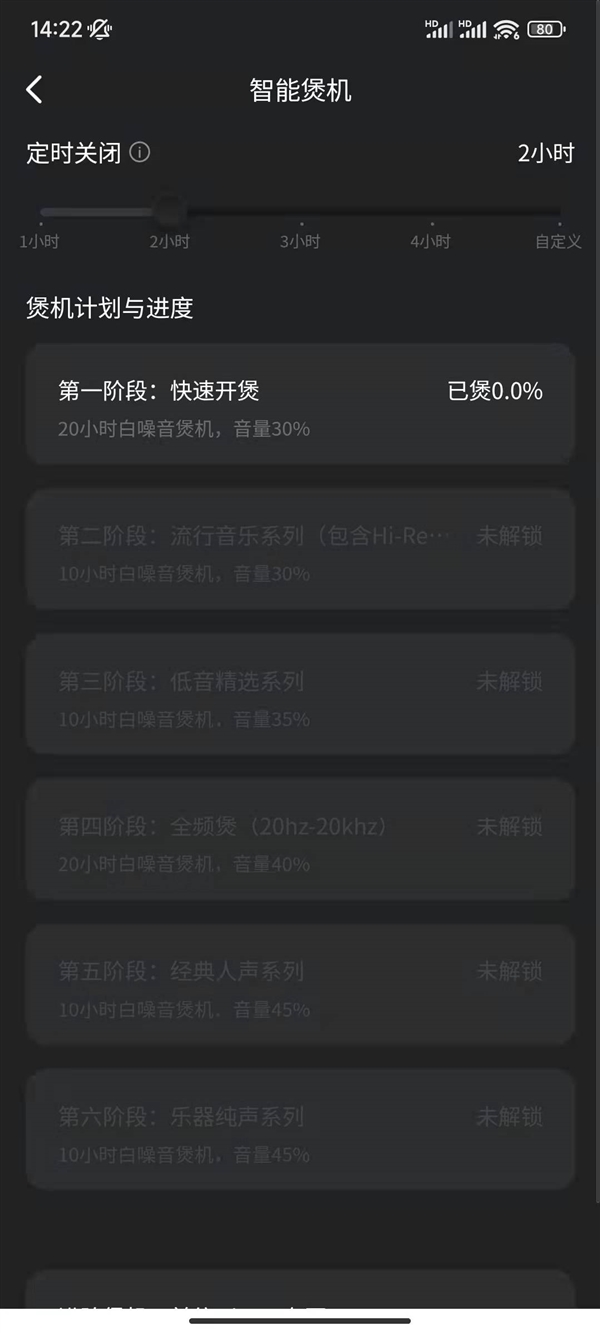Image resolution: width=600 pixels, height=1333 pixels.
Task: Set the timer slider to 1小时
Action: (42, 213)
